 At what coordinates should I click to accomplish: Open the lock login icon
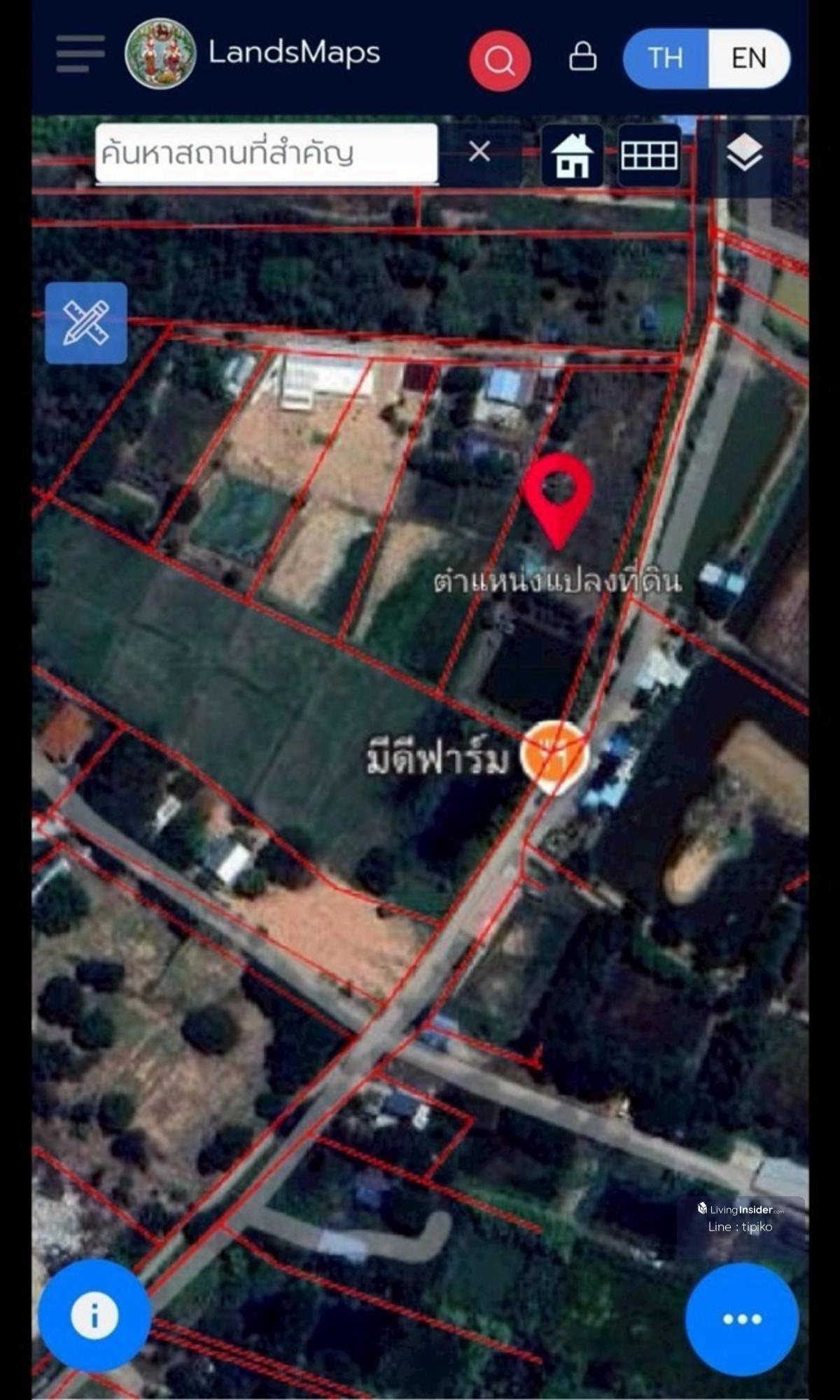pos(582,57)
